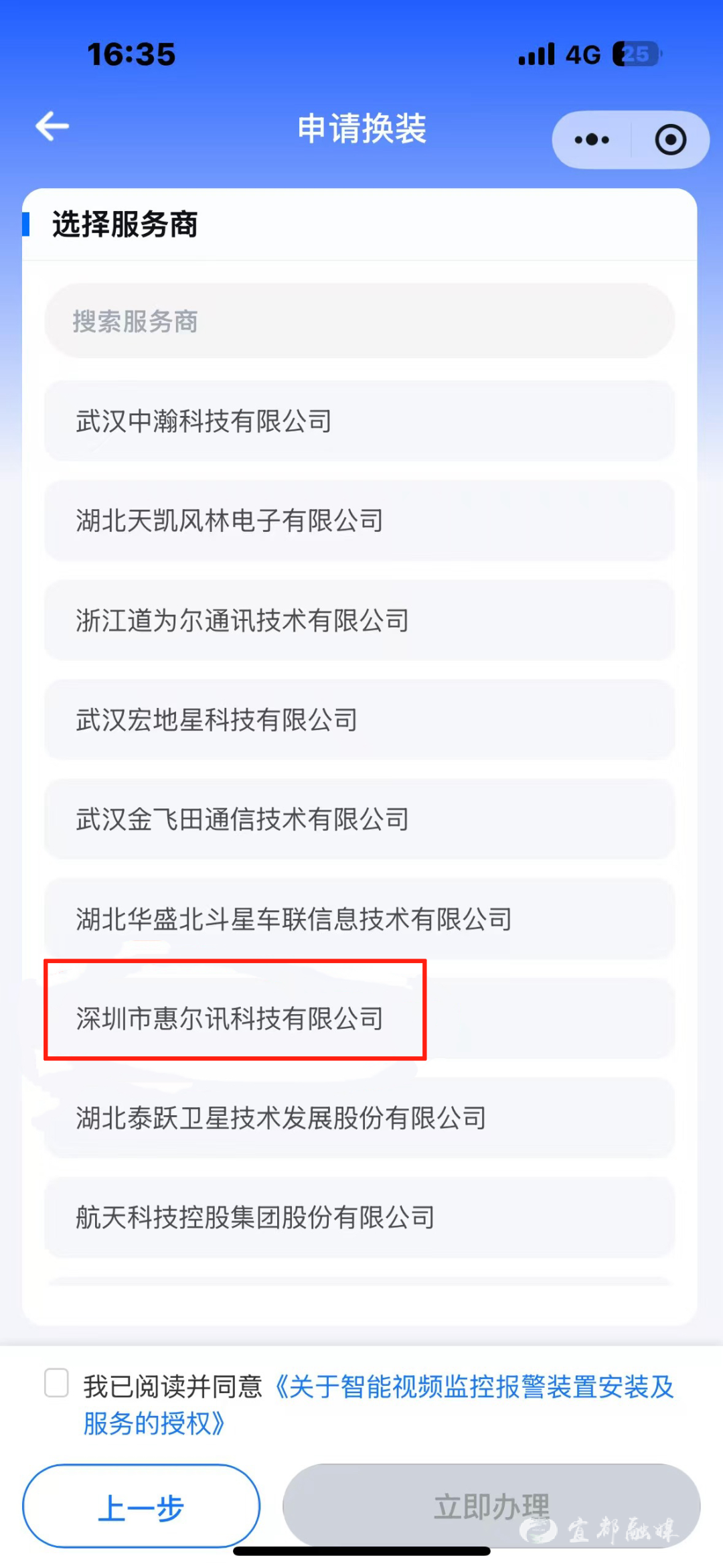Tap the 立即办理 button
The height and width of the screenshot is (1568, 723).
[491, 1506]
